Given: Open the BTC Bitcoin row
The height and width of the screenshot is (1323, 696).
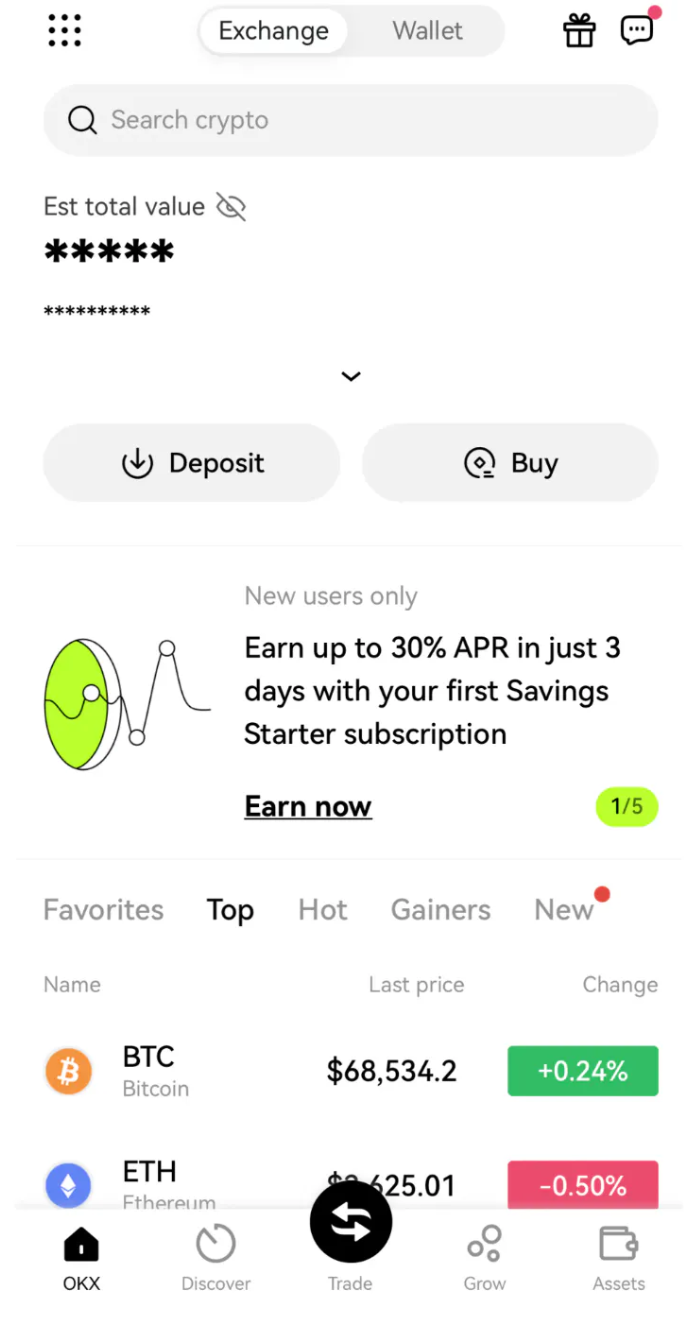Looking at the screenshot, I should [250, 1071].
